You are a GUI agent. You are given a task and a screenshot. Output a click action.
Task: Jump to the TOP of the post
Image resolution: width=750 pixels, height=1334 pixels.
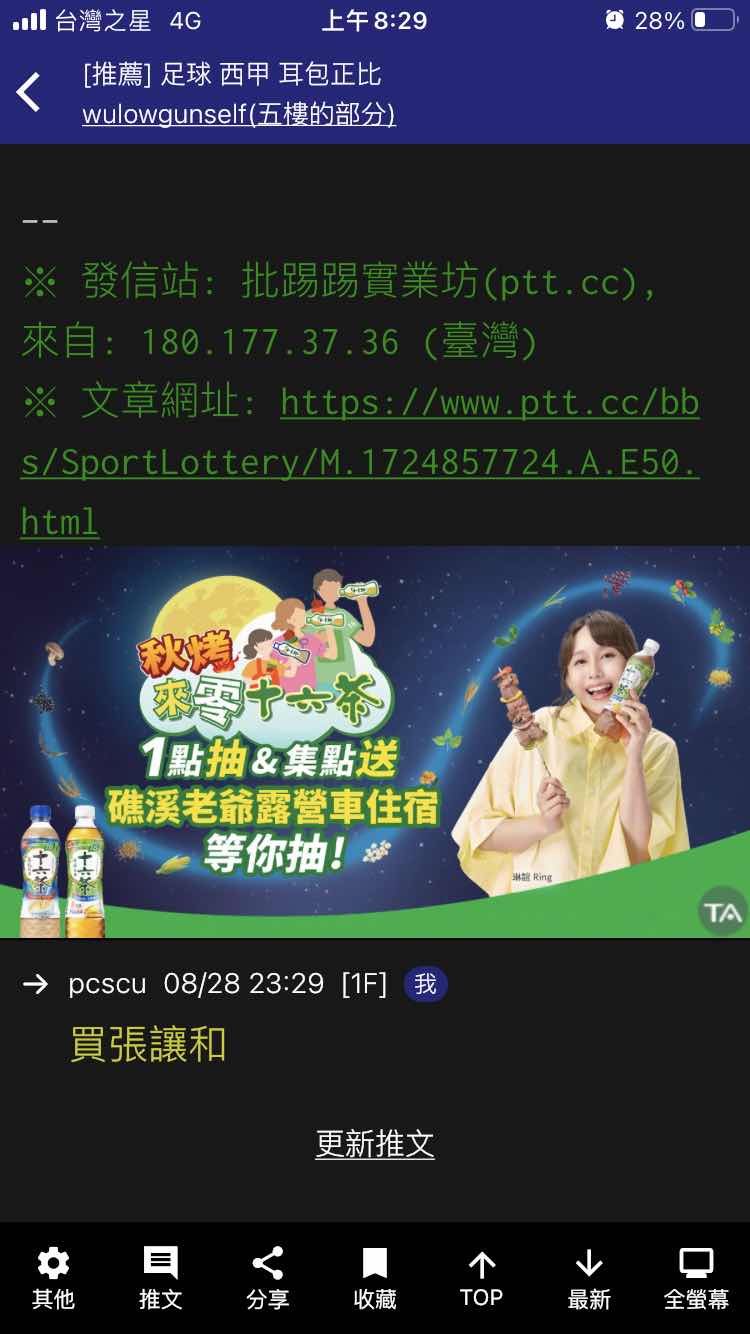point(481,1277)
